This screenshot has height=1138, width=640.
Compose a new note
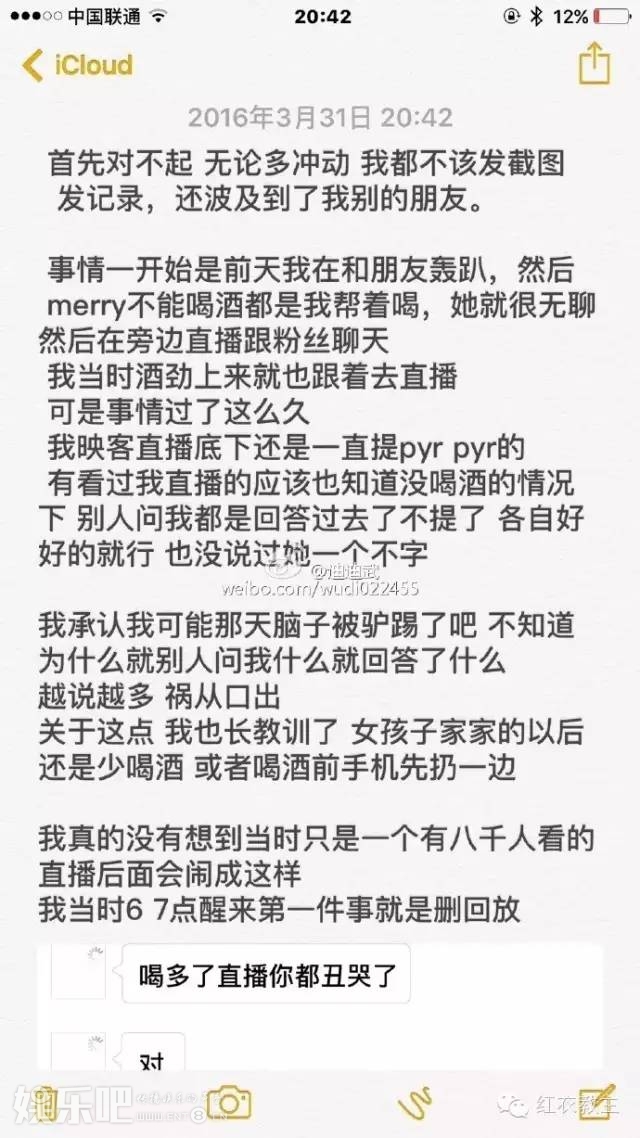pos(597,1102)
